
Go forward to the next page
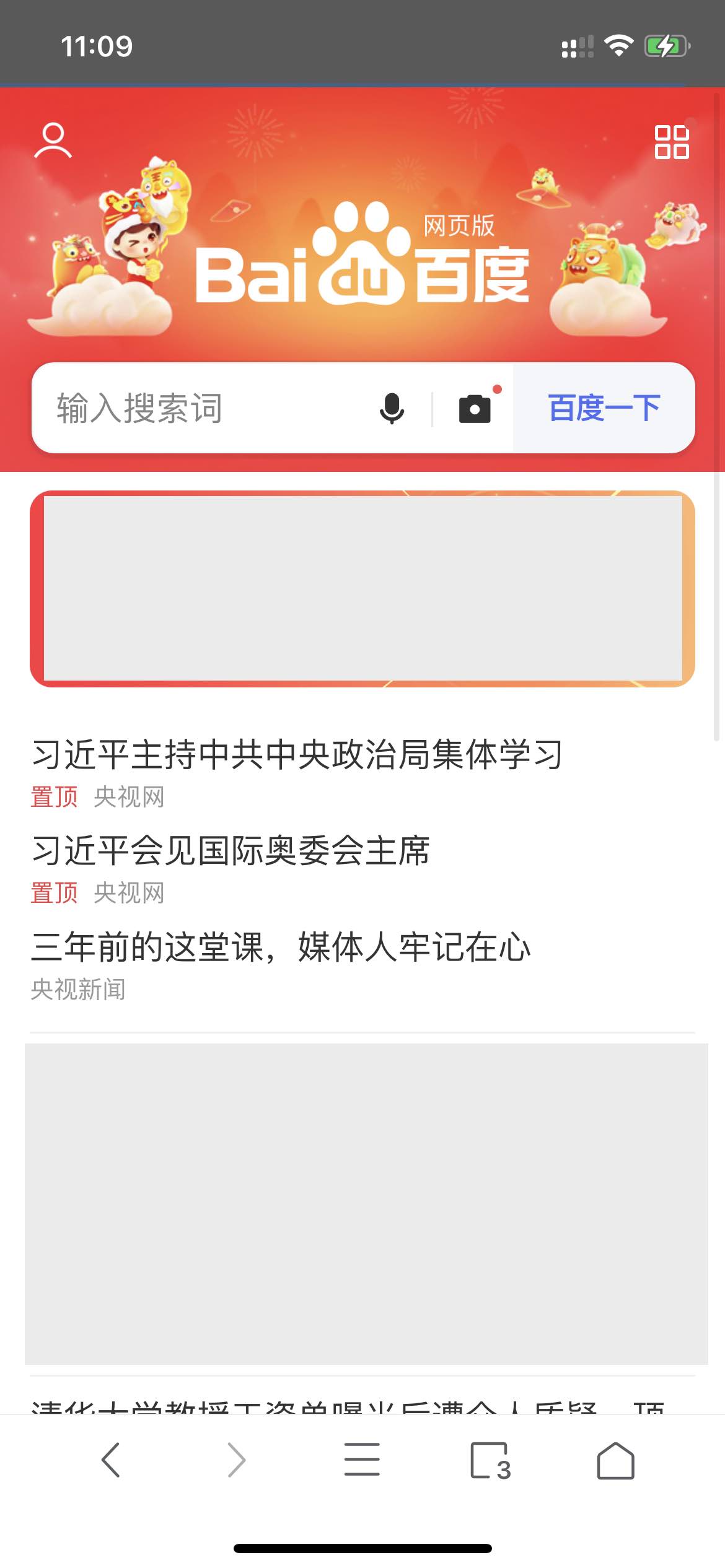pyautogui.click(x=237, y=1460)
